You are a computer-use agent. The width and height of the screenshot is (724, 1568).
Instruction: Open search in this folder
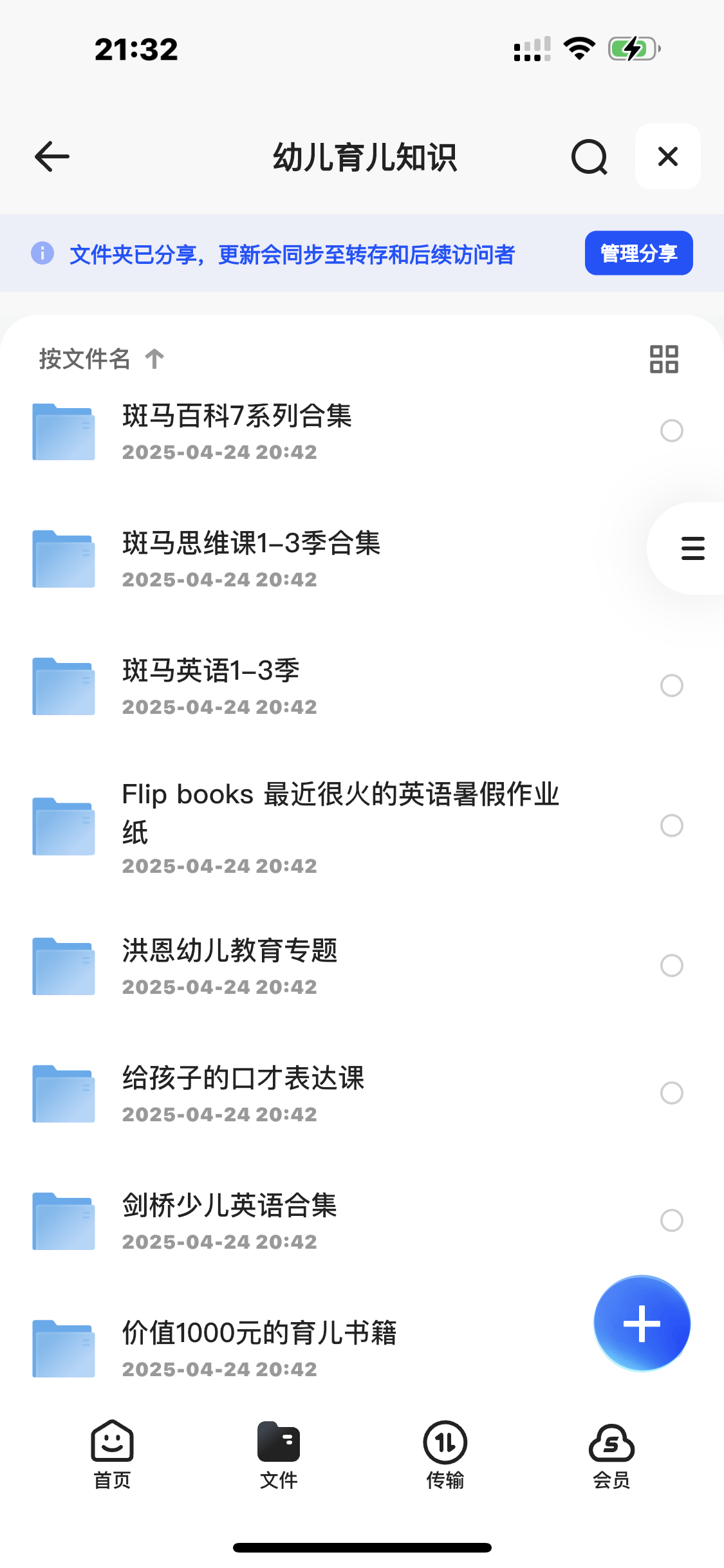[x=589, y=157]
